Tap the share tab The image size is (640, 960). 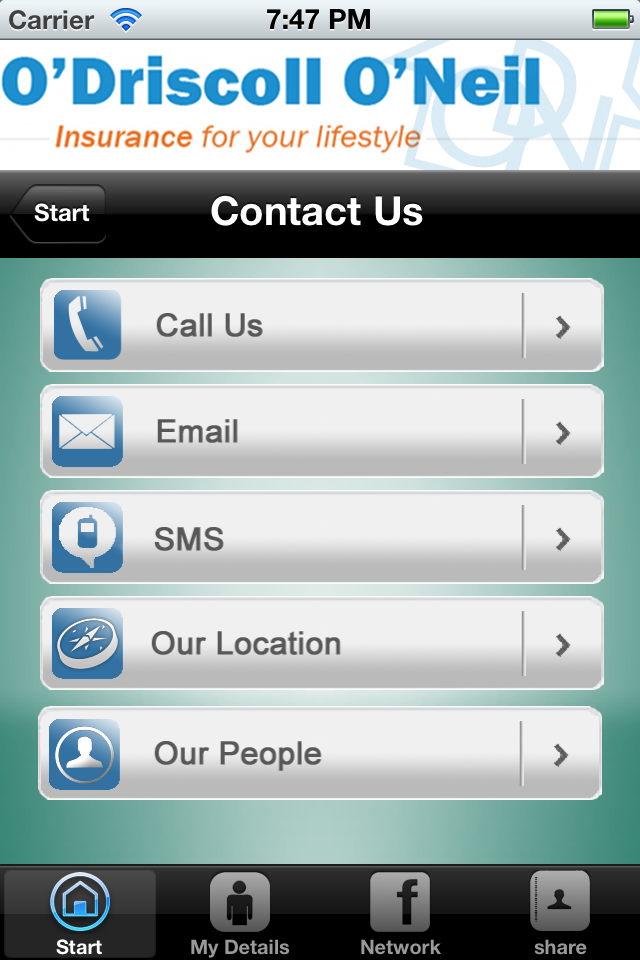[x=560, y=914]
